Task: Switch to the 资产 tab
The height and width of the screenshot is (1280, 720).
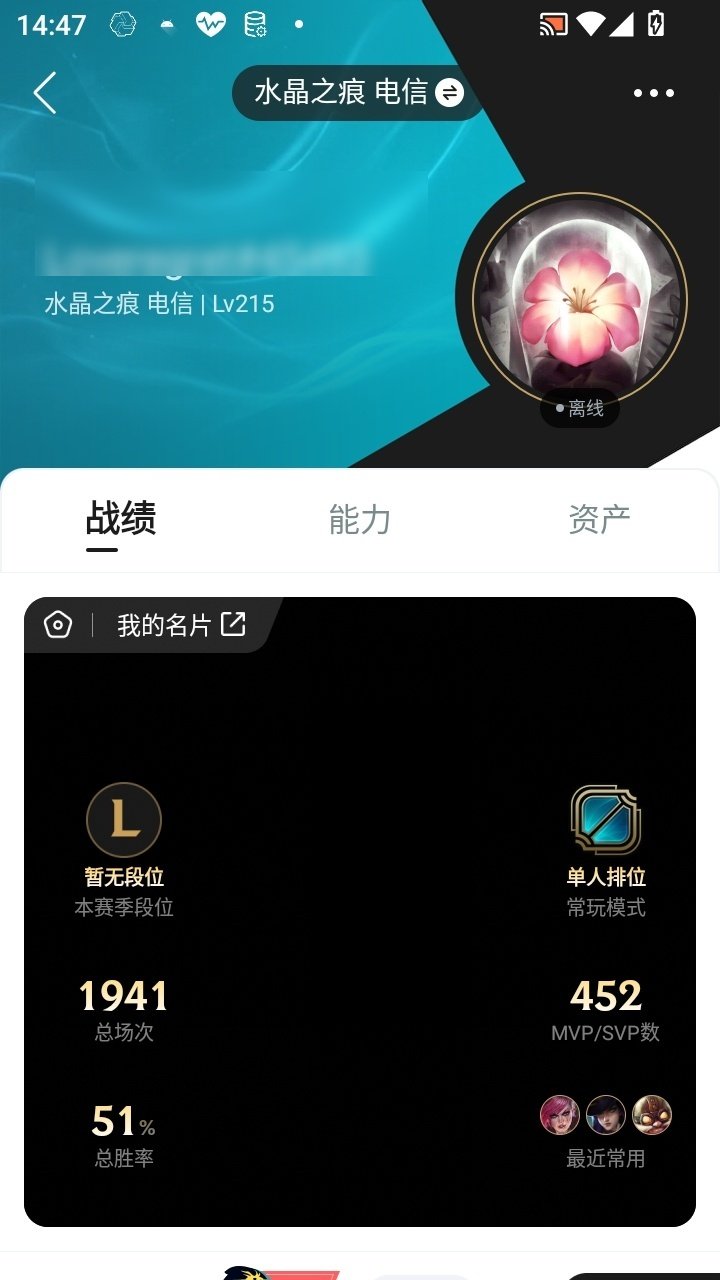Action: pos(598,519)
